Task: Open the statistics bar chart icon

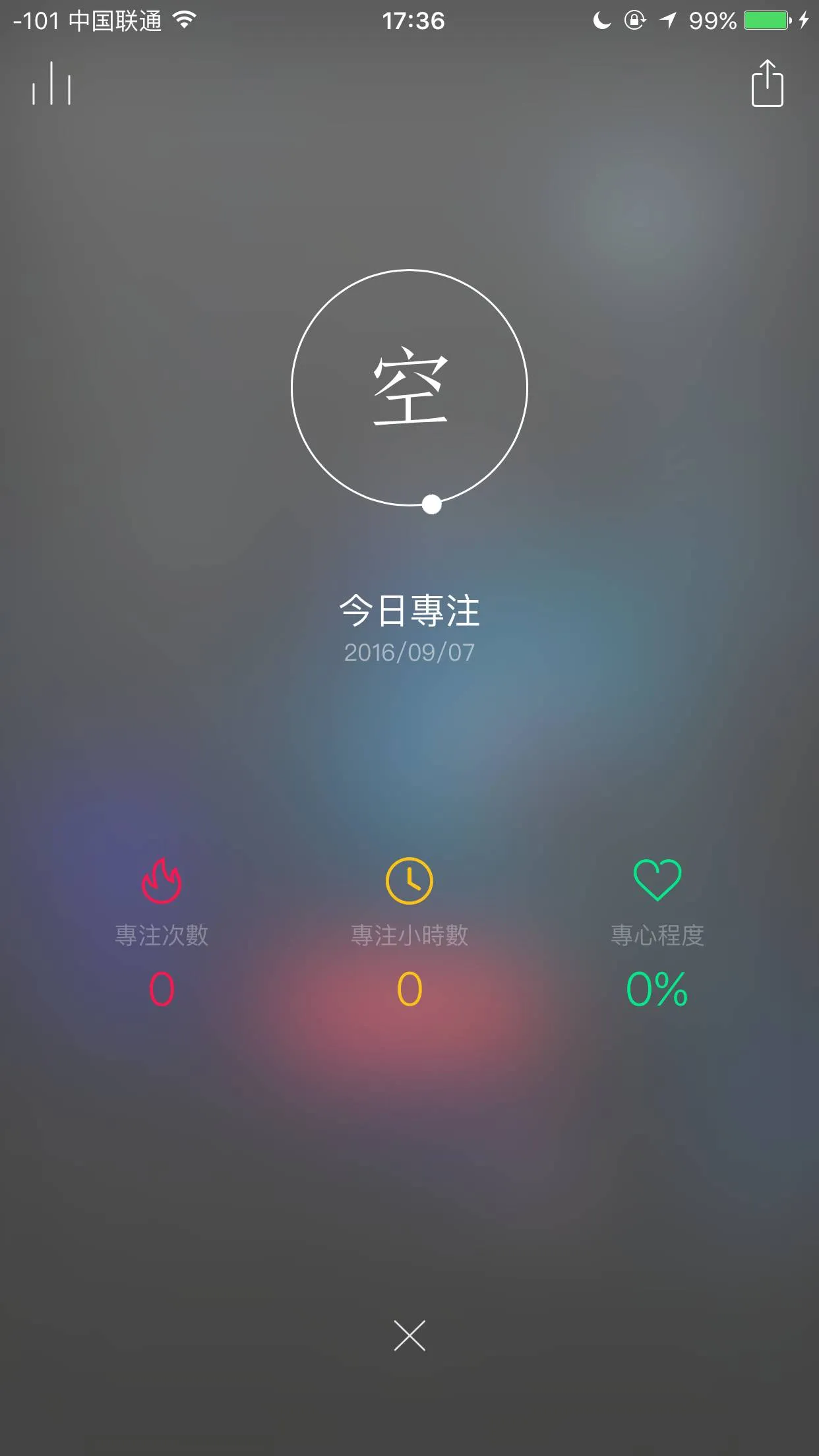Action: 51,84
